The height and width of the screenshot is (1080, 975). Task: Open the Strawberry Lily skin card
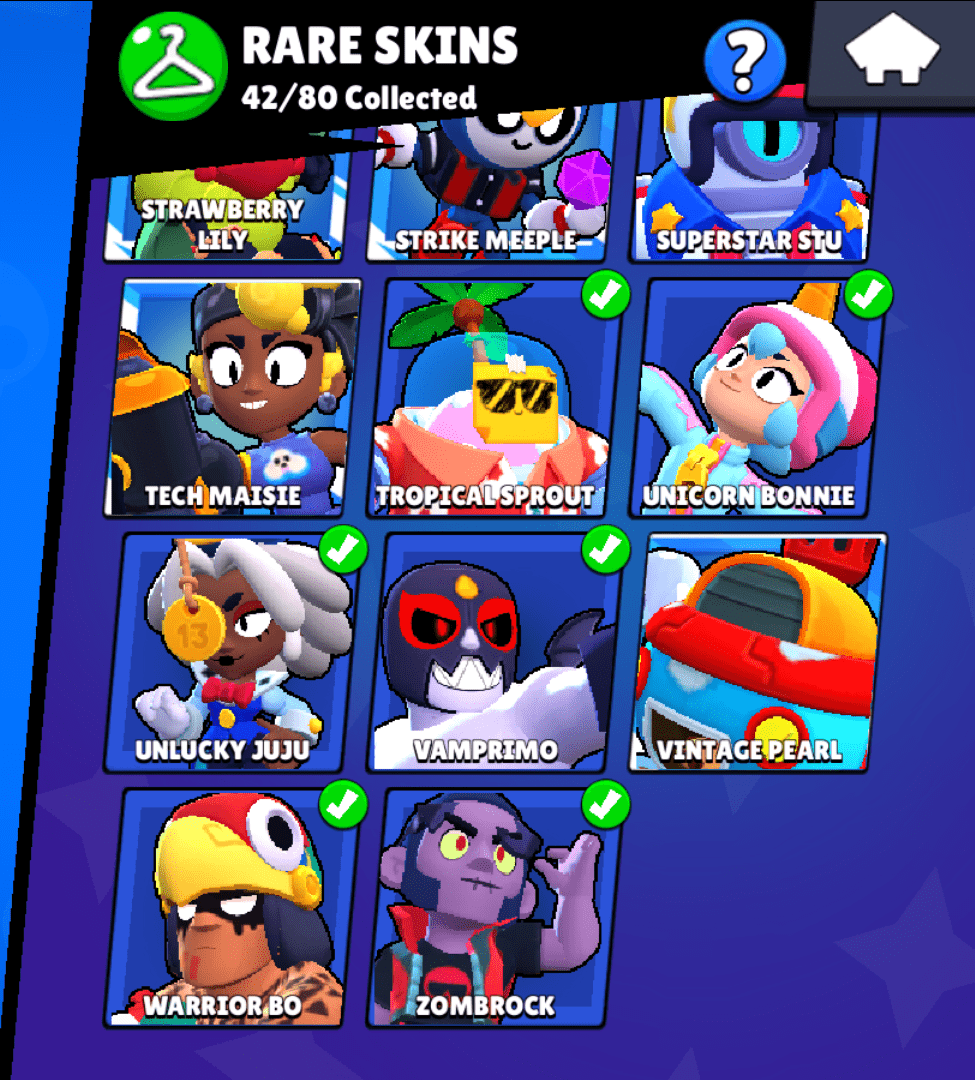[227, 215]
